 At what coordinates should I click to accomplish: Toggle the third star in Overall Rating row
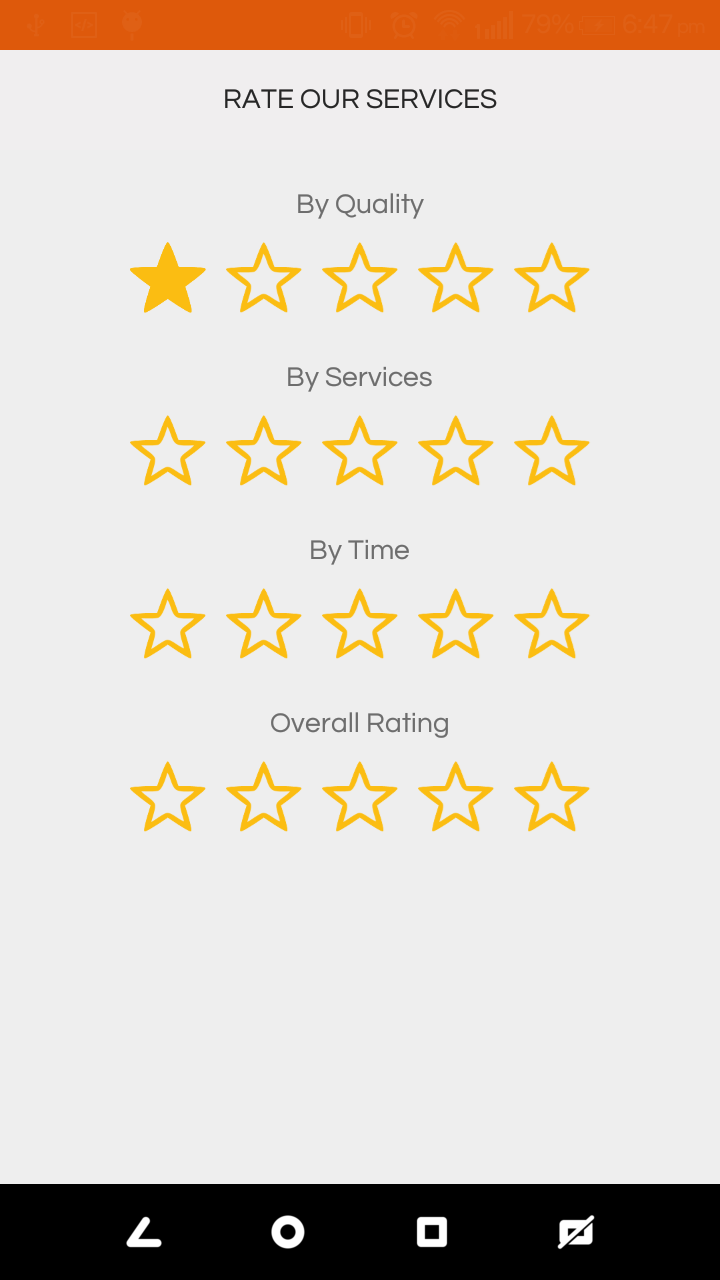(x=359, y=796)
